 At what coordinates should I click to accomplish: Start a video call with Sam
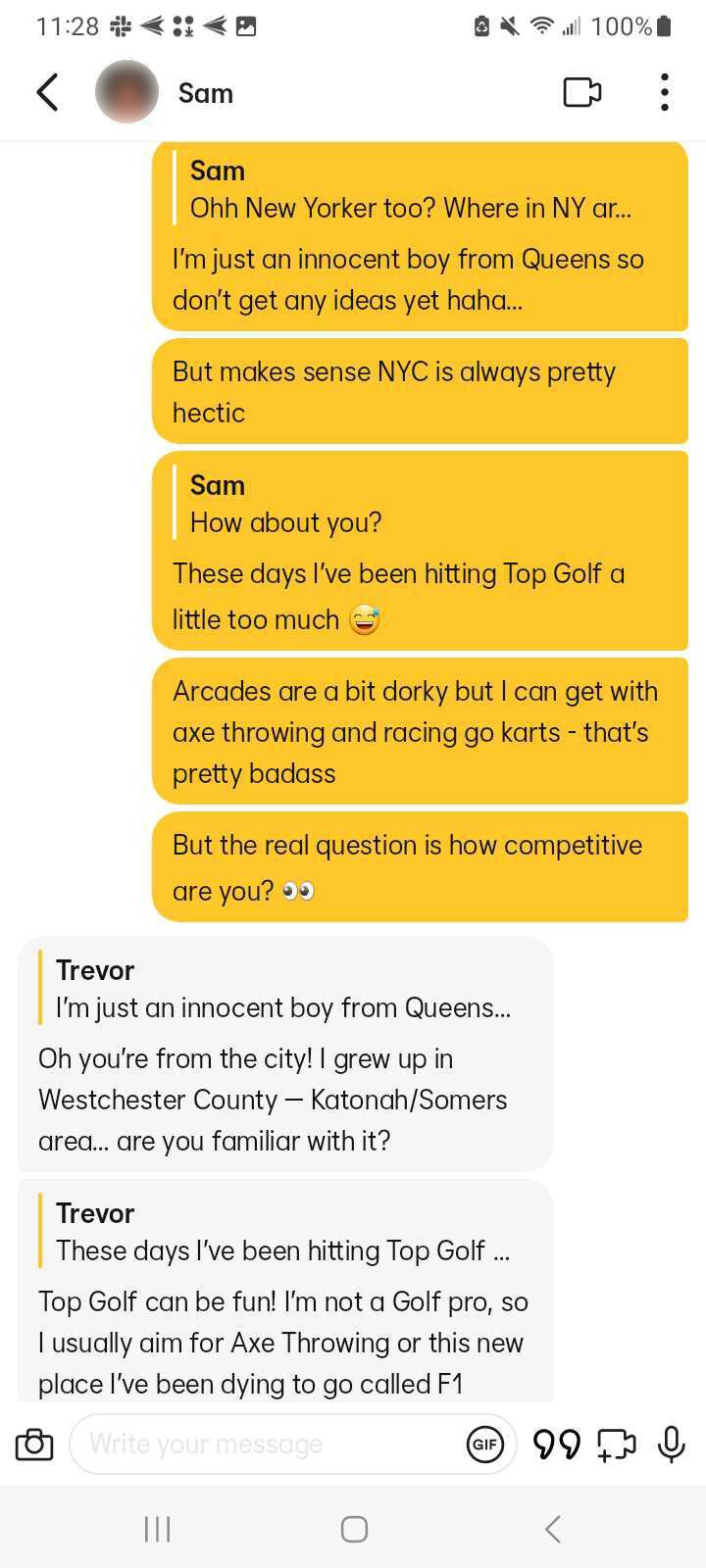[582, 92]
